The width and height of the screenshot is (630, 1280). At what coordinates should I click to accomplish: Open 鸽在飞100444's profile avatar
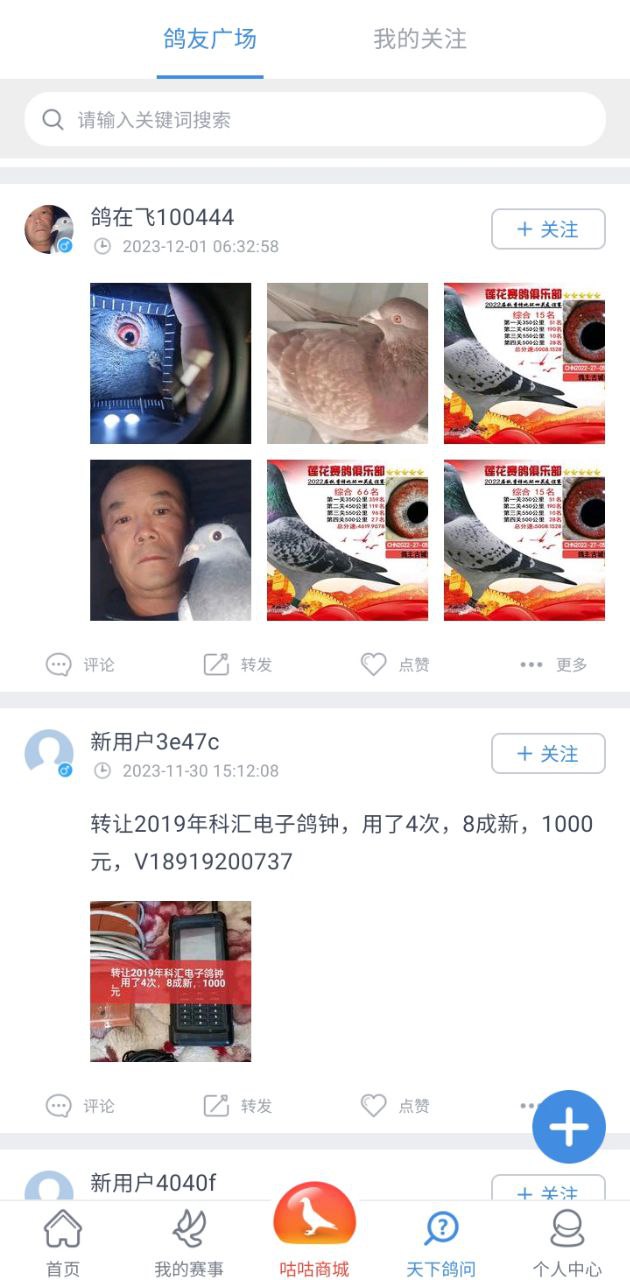(x=49, y=229)
